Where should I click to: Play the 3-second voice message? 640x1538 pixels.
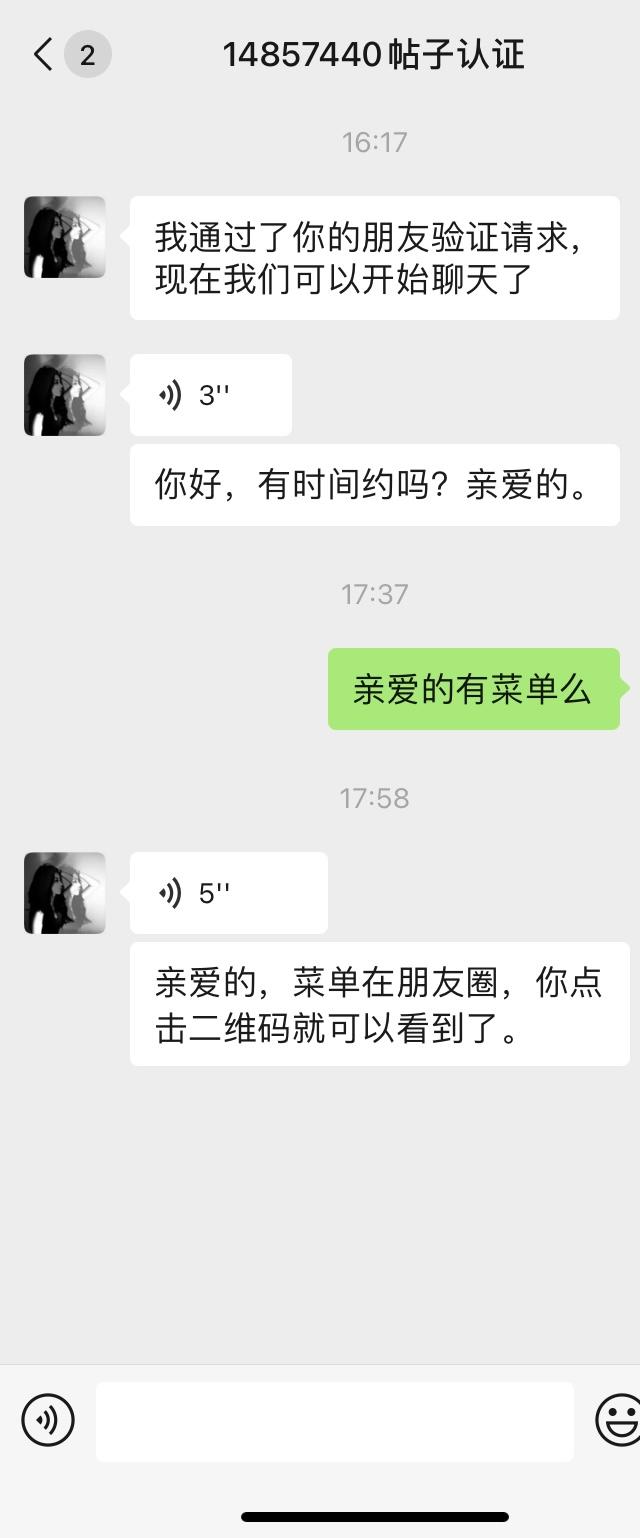coord(210,395)
